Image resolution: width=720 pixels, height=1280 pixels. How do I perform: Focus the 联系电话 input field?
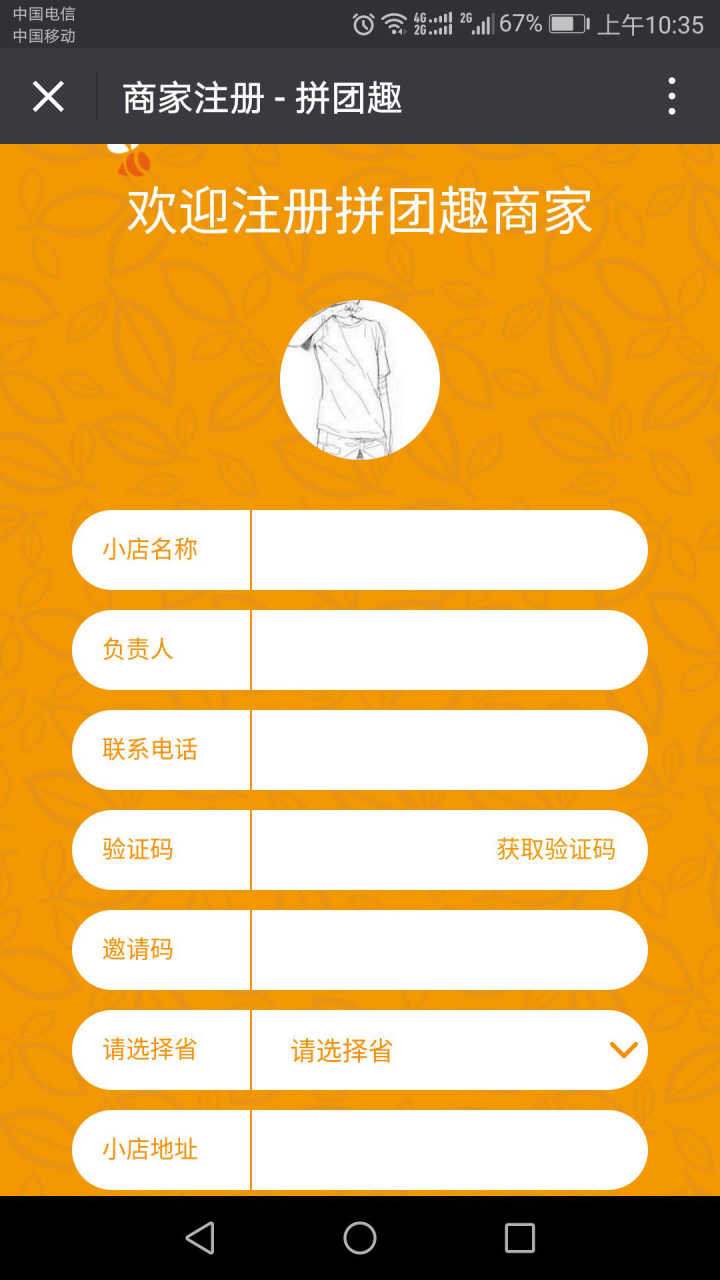[x=448, y=750]
